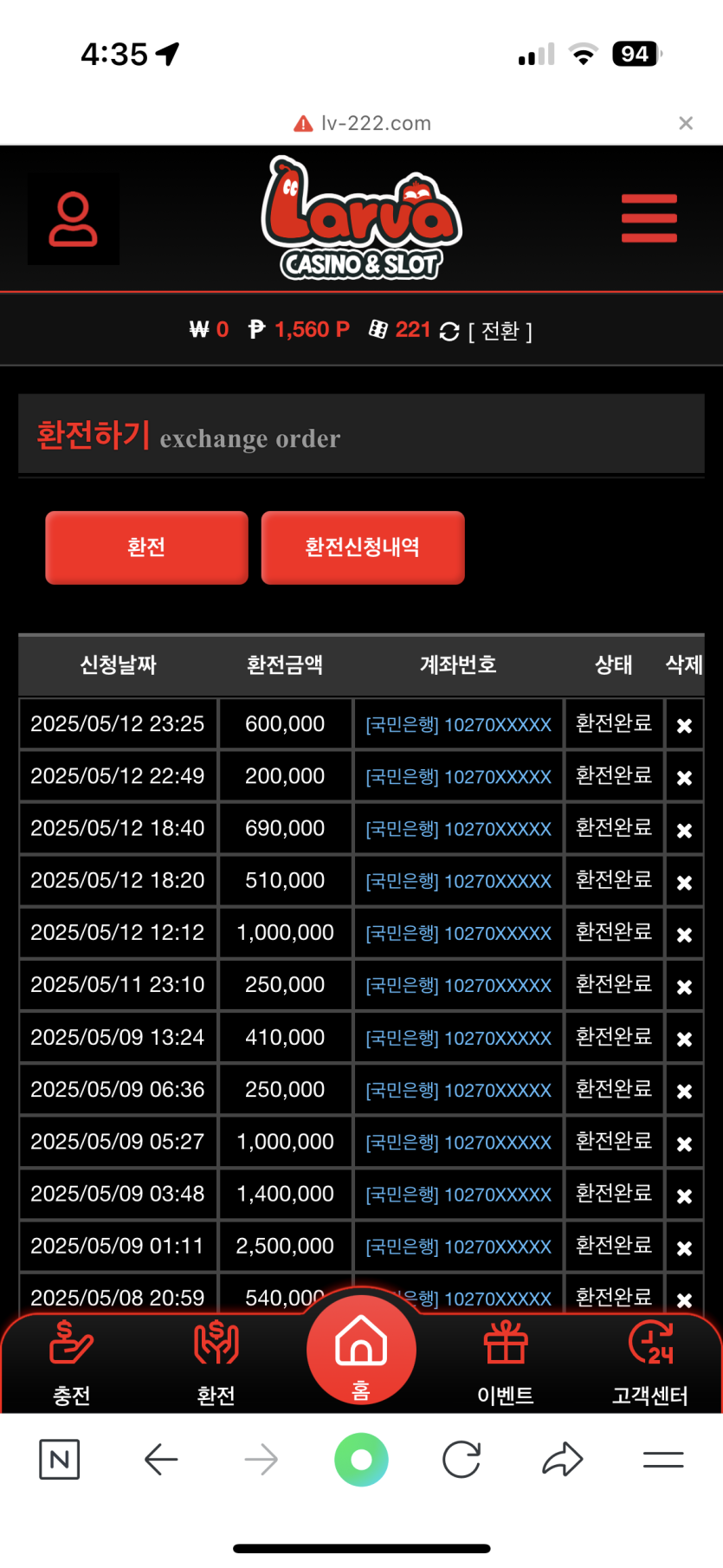Remove the 2025/05/12 12:12 entry
Image resolution: width=723 pixels, height=1568 pixels.
tap(684, 934)
